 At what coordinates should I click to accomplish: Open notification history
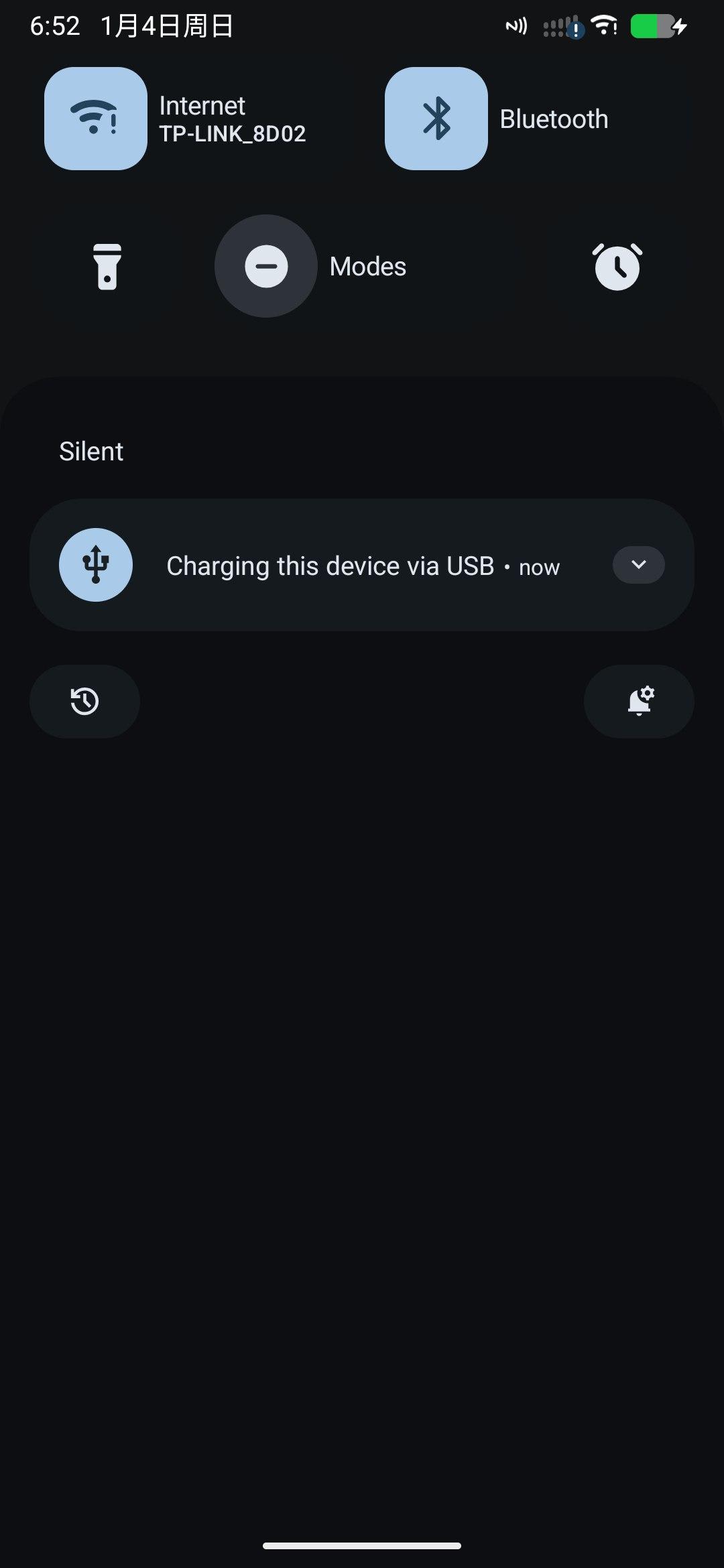[x=84, y=702]
